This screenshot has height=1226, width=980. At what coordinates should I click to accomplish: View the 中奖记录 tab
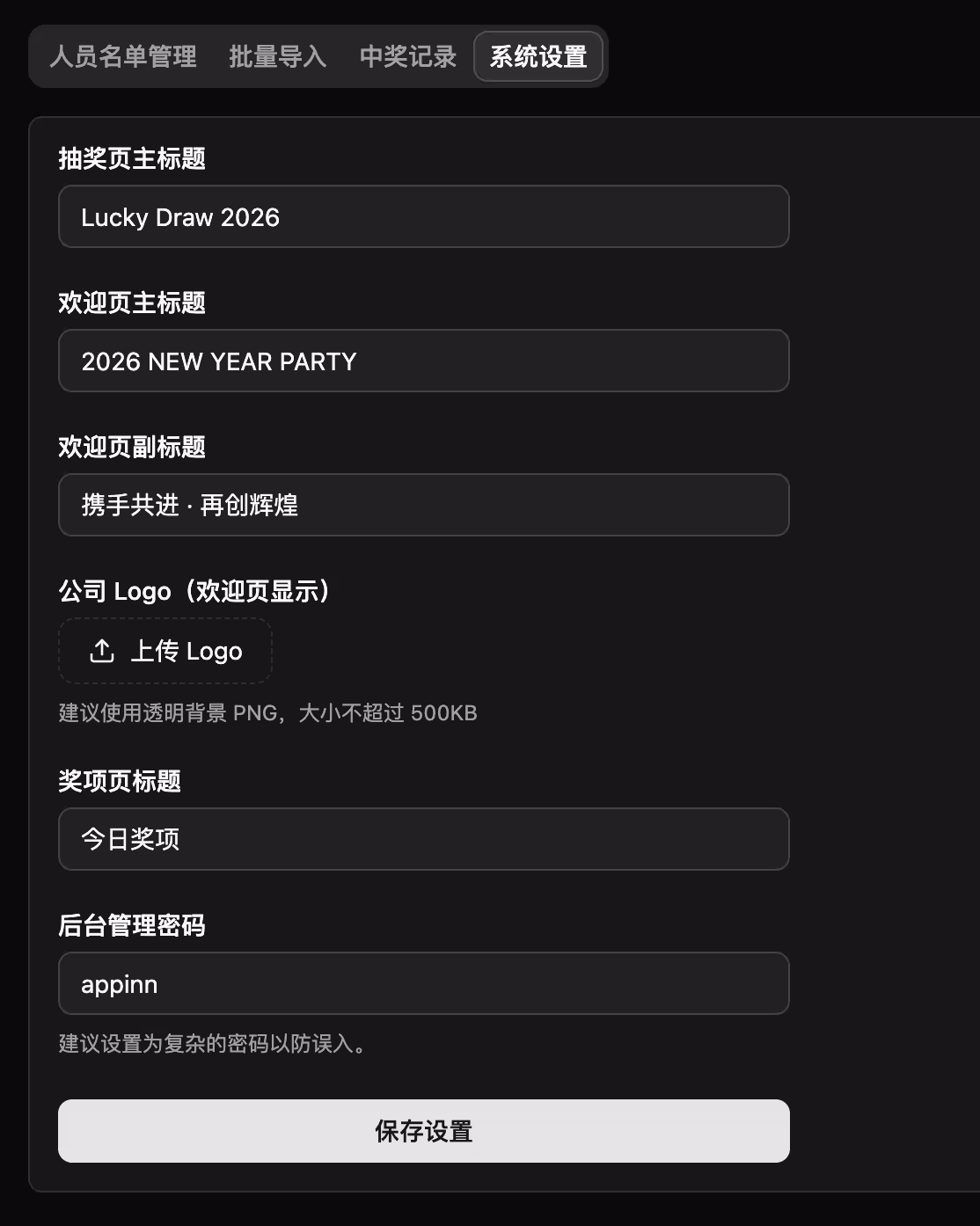pyautogui.click(x=406, y=56)
